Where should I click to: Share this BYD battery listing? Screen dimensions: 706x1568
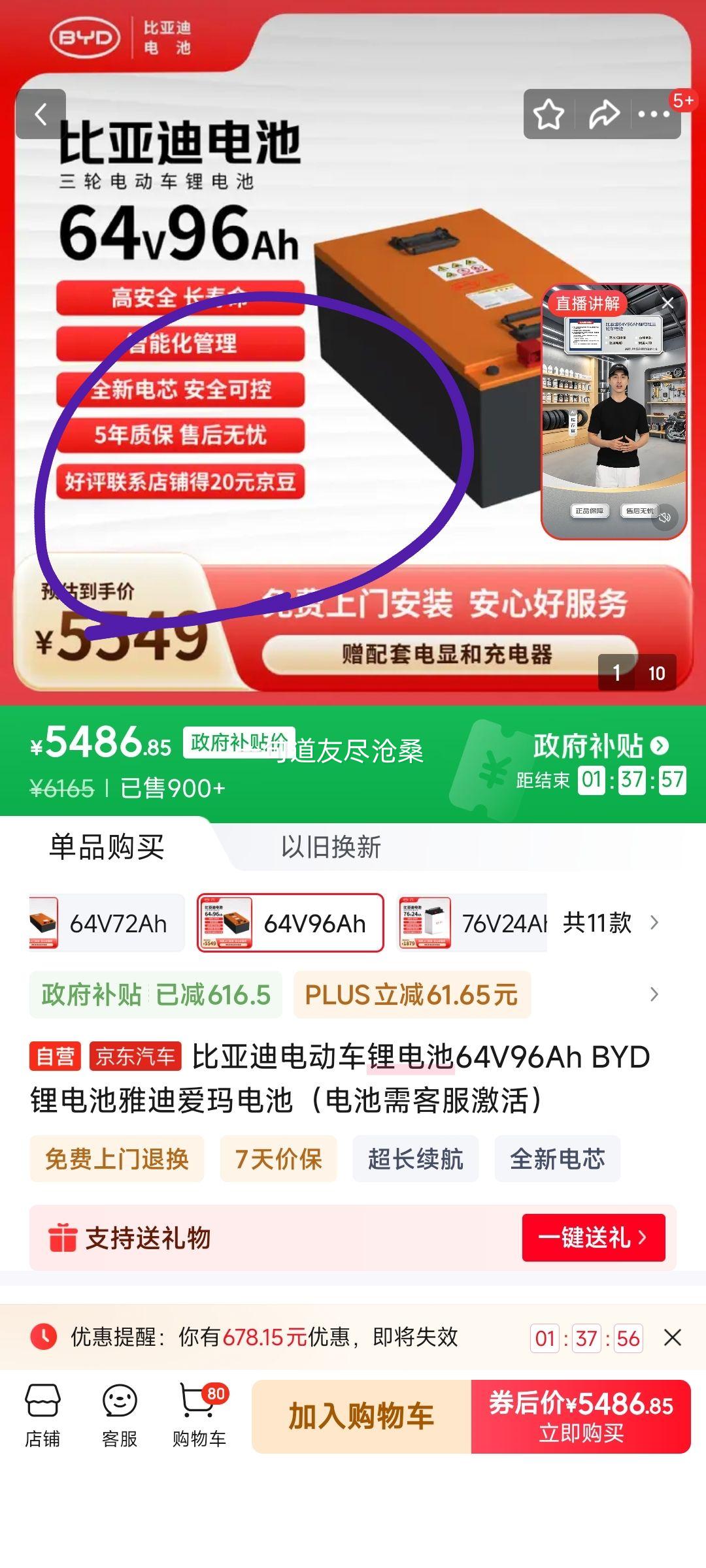(x=603, y=115)
